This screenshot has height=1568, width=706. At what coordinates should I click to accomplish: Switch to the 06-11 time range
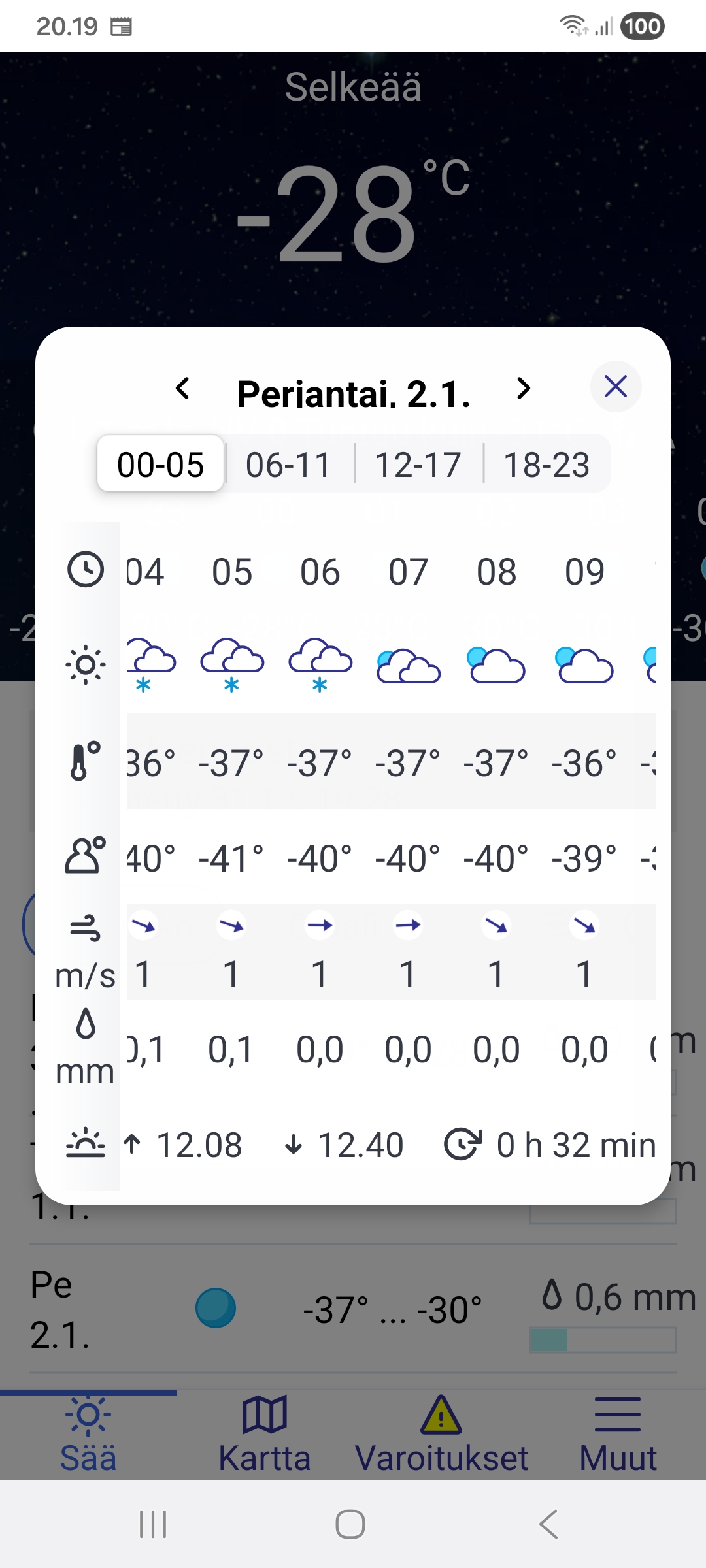click(x=289, y=464)
